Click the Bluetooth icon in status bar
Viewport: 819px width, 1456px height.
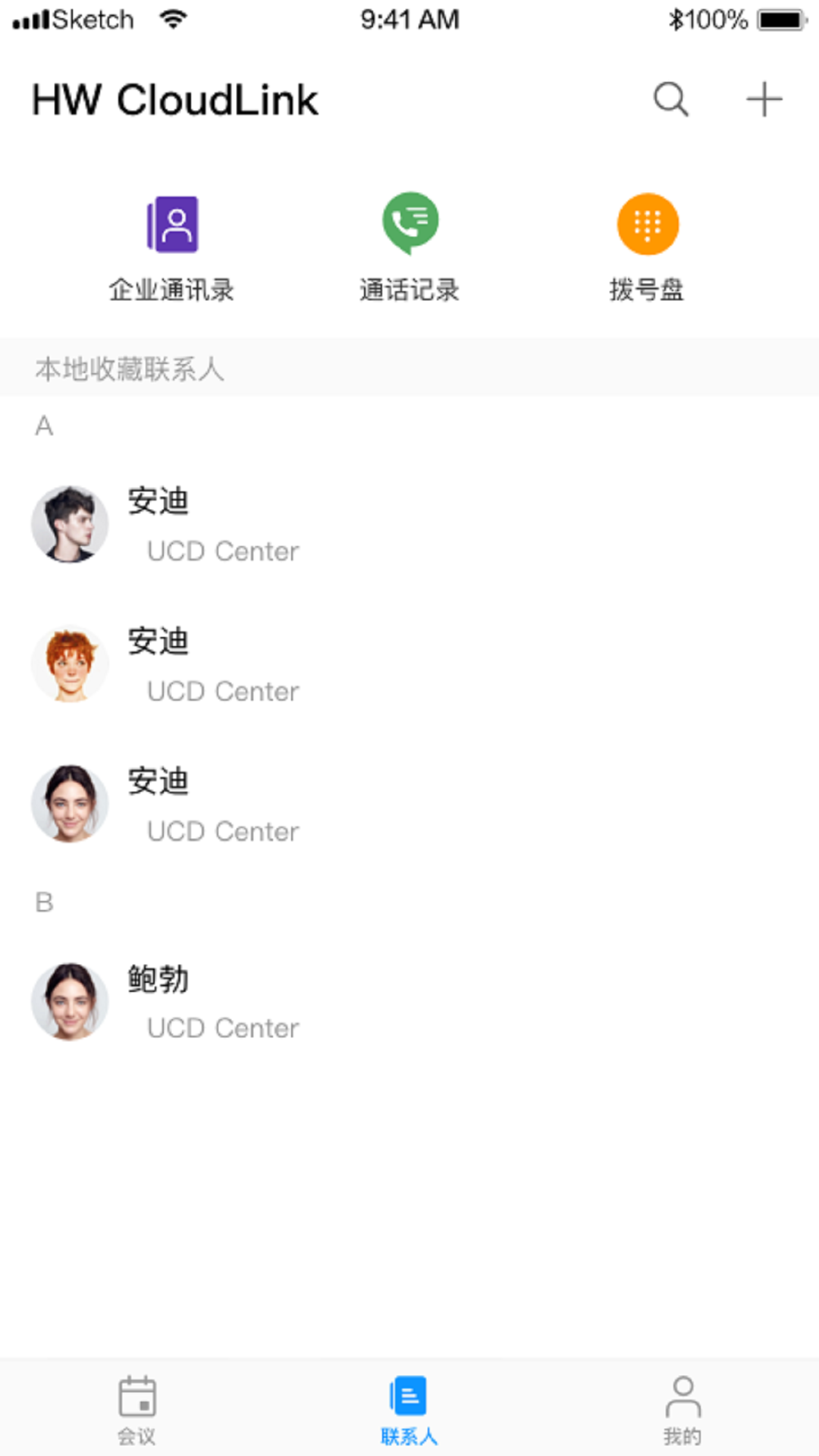click(673, 19)
